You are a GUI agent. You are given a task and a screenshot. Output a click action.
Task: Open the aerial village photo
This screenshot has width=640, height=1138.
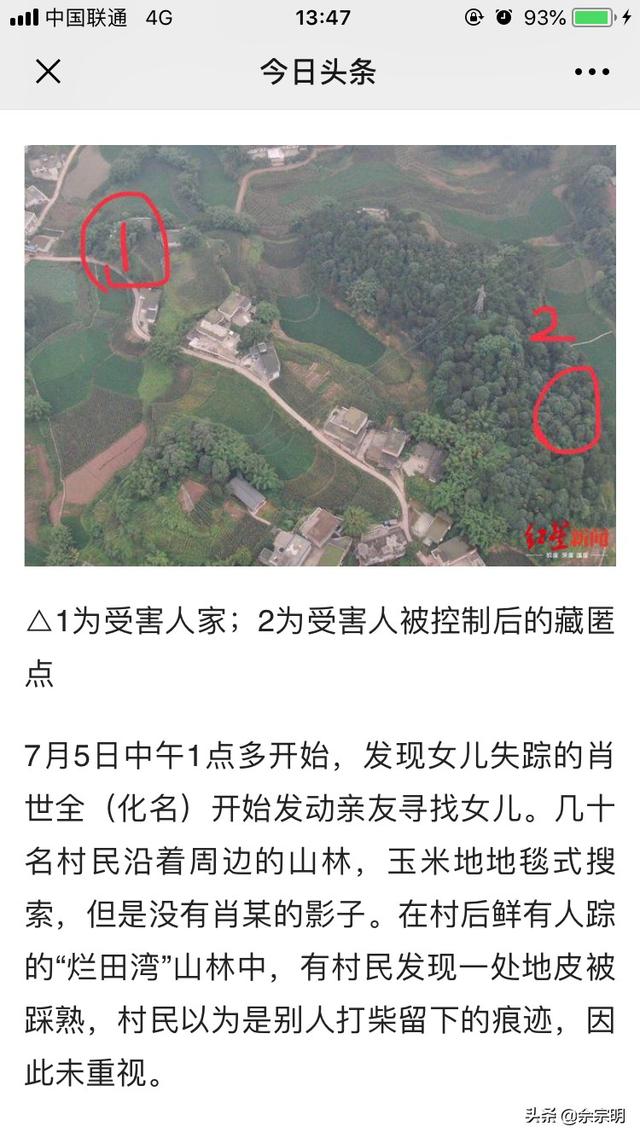click(x=320, y=356)
